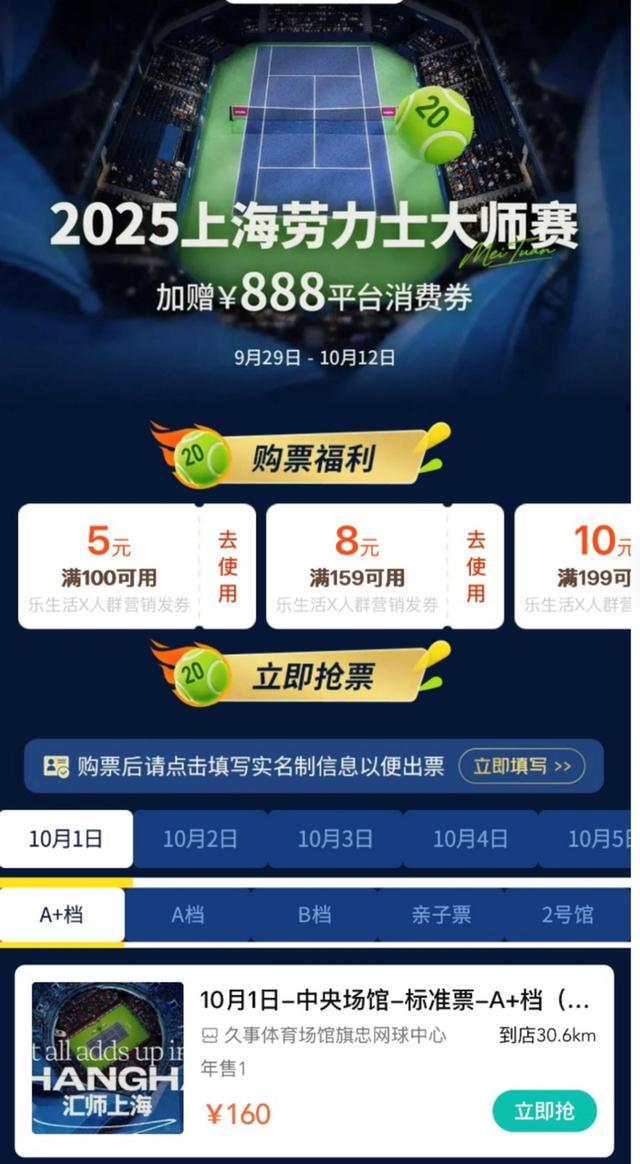Switch to the 10月2日 date tab
The width and height of the screenshot is (640, 1164).
(x=200, y=839)
